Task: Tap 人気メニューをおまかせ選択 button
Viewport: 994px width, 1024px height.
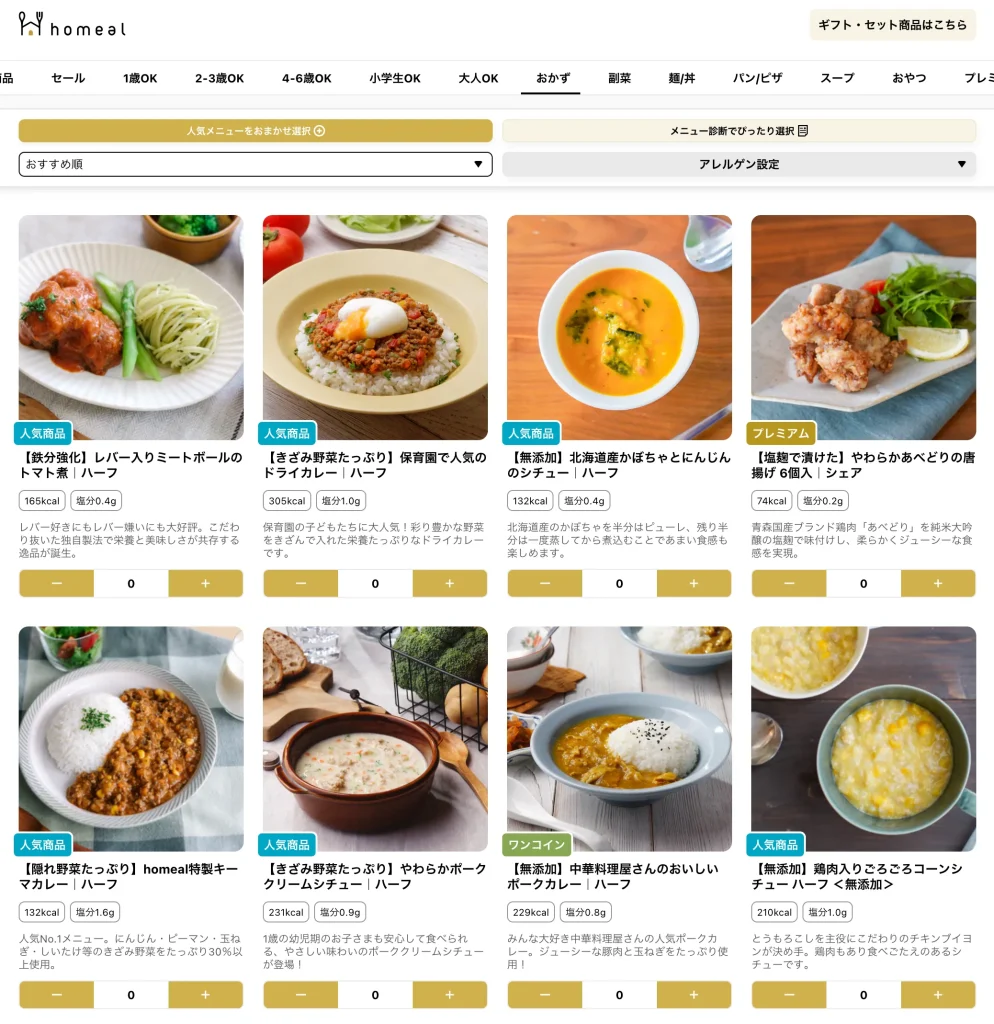Action: click(x=255, y=131)
